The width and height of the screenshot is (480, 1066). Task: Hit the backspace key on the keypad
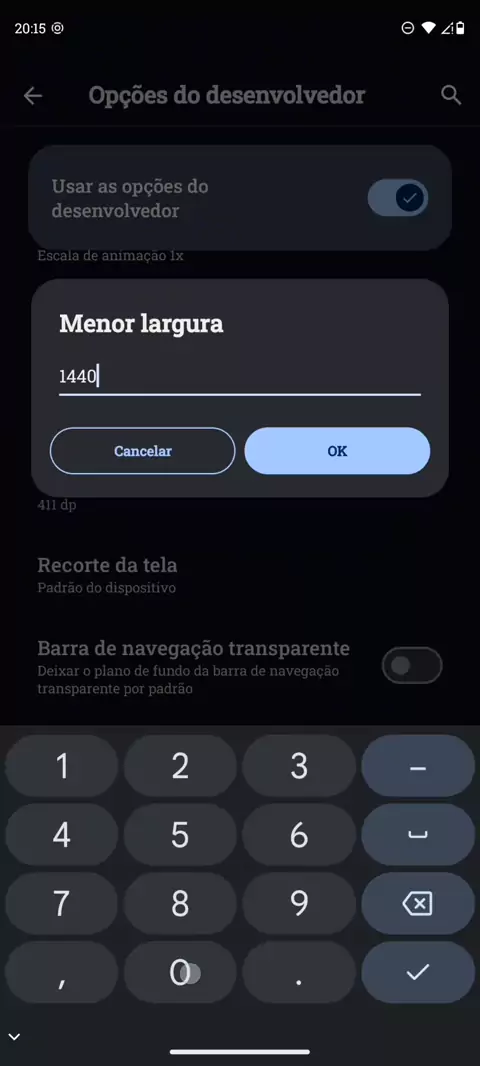click(417, 904)
